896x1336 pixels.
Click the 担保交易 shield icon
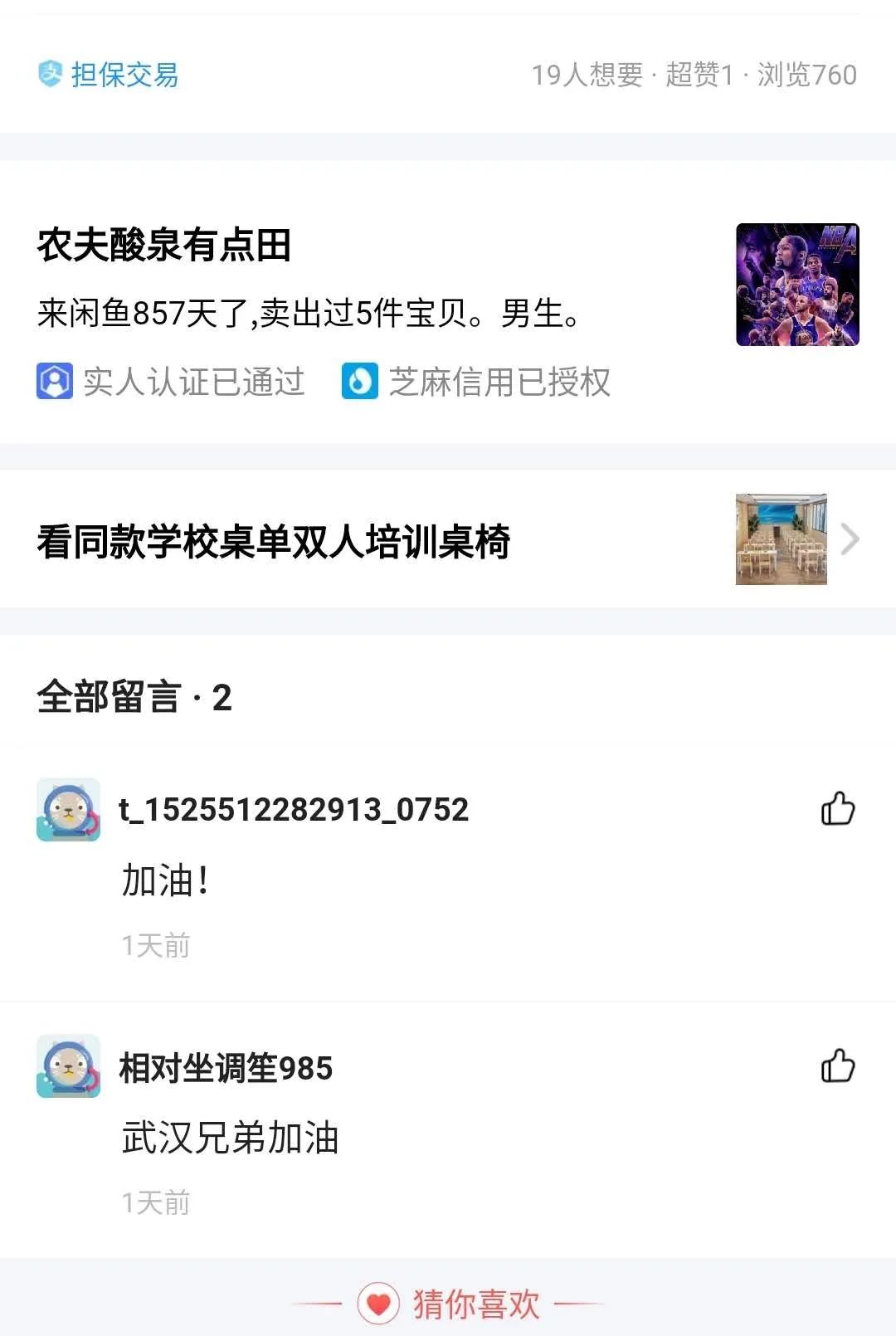pos(49,75)
